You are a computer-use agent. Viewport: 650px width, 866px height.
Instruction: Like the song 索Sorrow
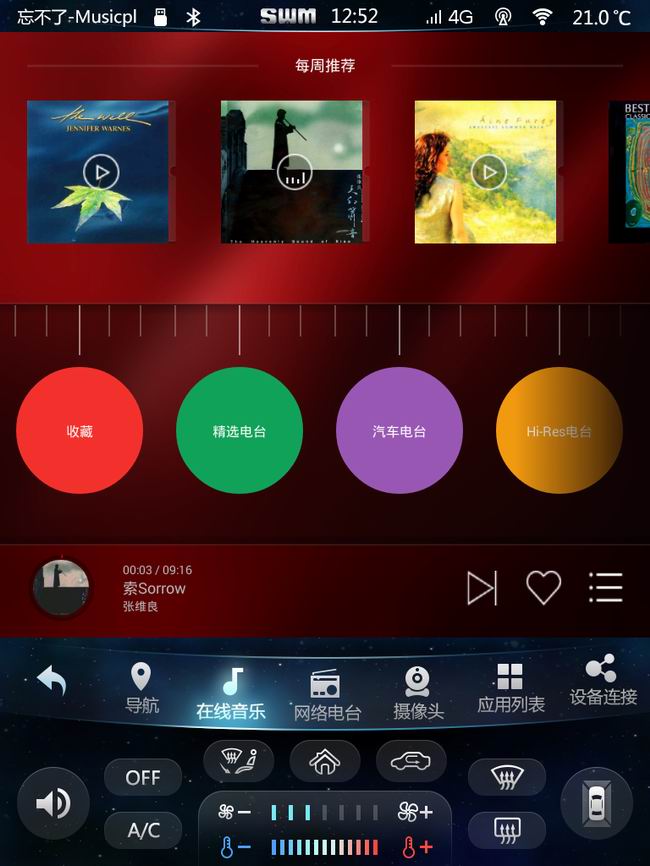(x=543, y=588)
